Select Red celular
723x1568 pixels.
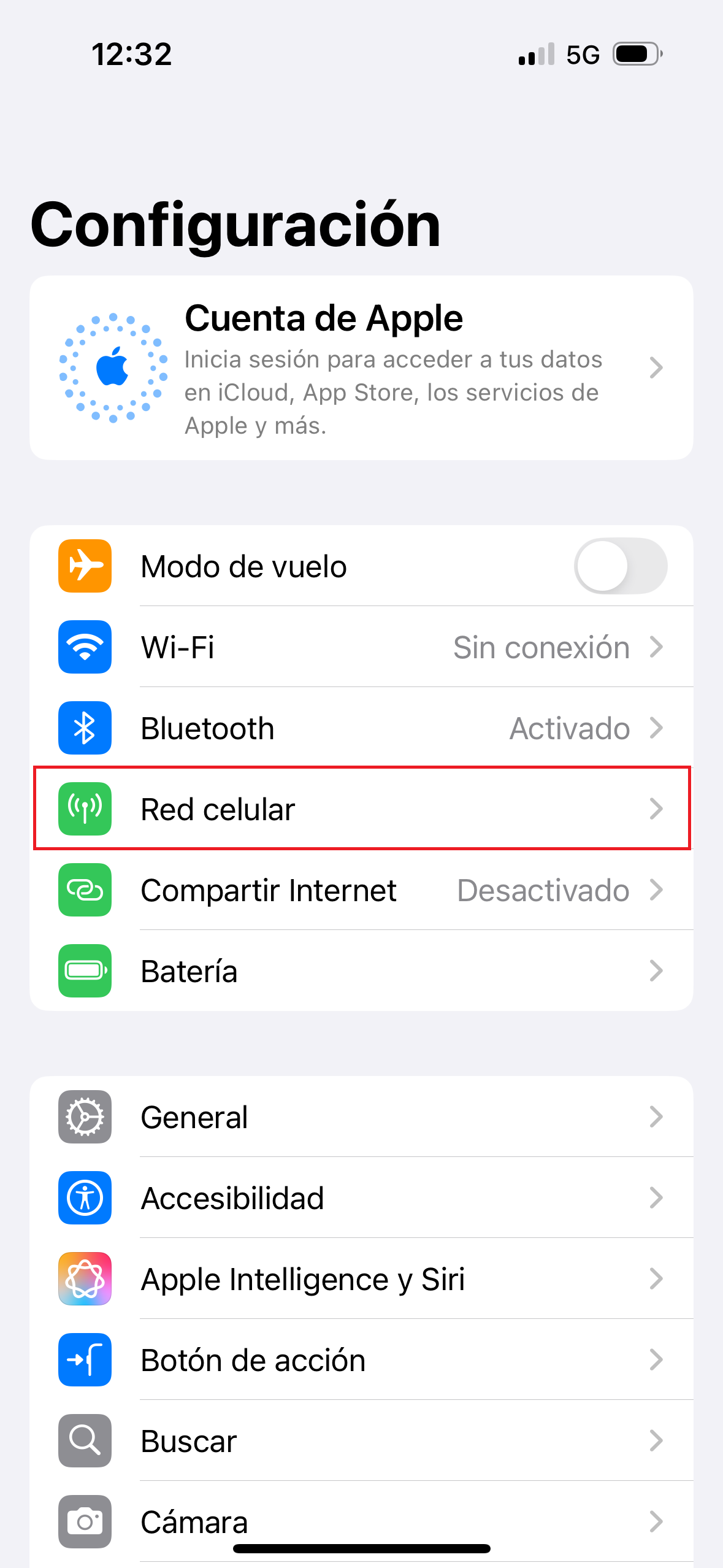coord(361,809)
